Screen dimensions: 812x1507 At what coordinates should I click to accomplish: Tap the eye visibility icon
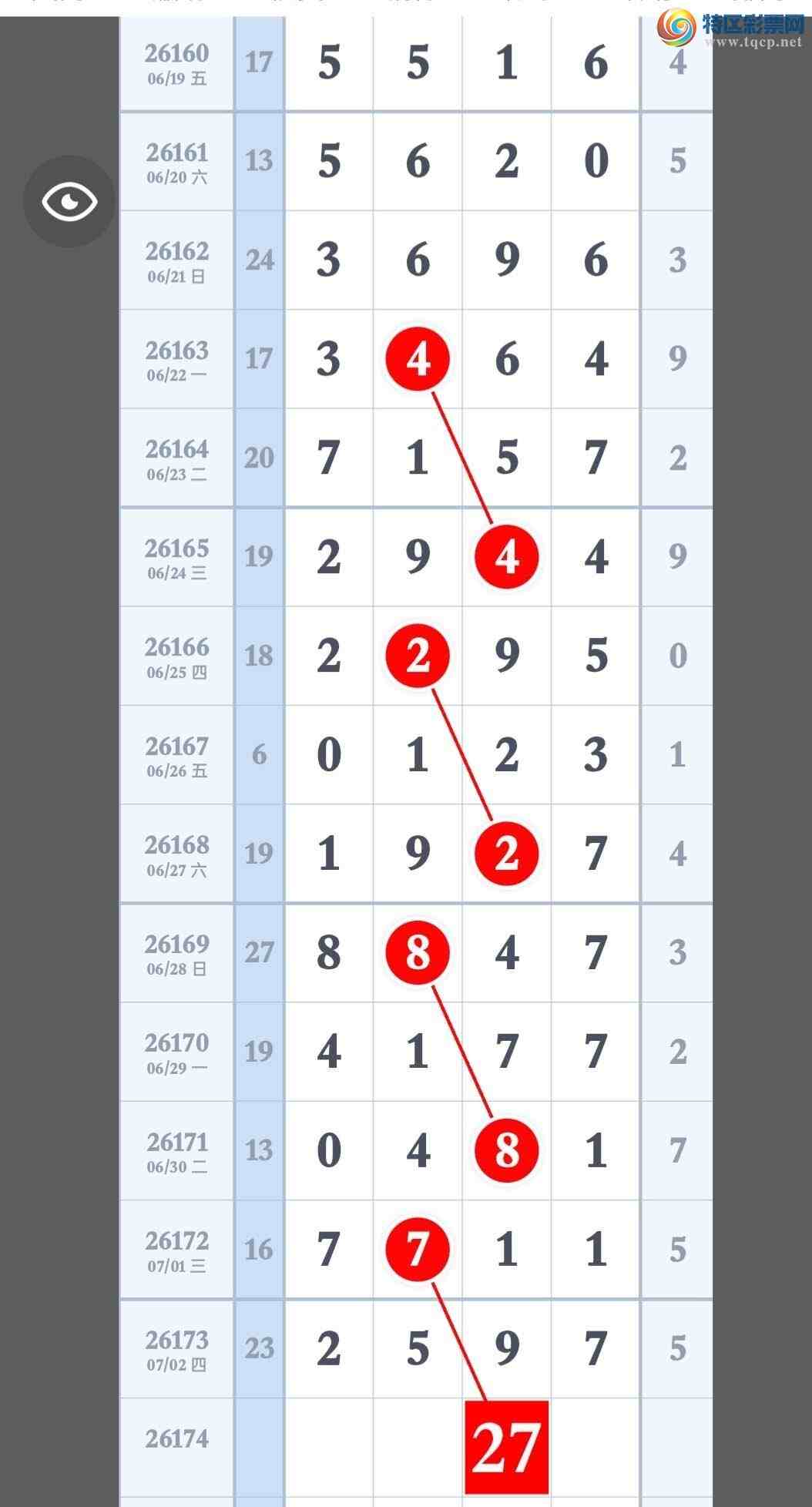point(69,202)
